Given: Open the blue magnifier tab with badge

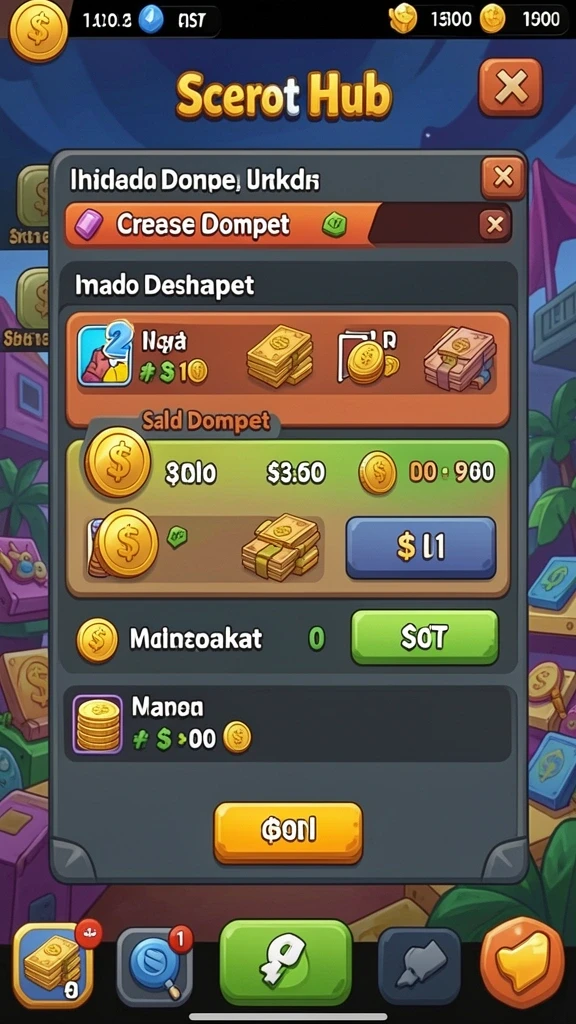Looking at the screenshot, I should coord(155,966).
